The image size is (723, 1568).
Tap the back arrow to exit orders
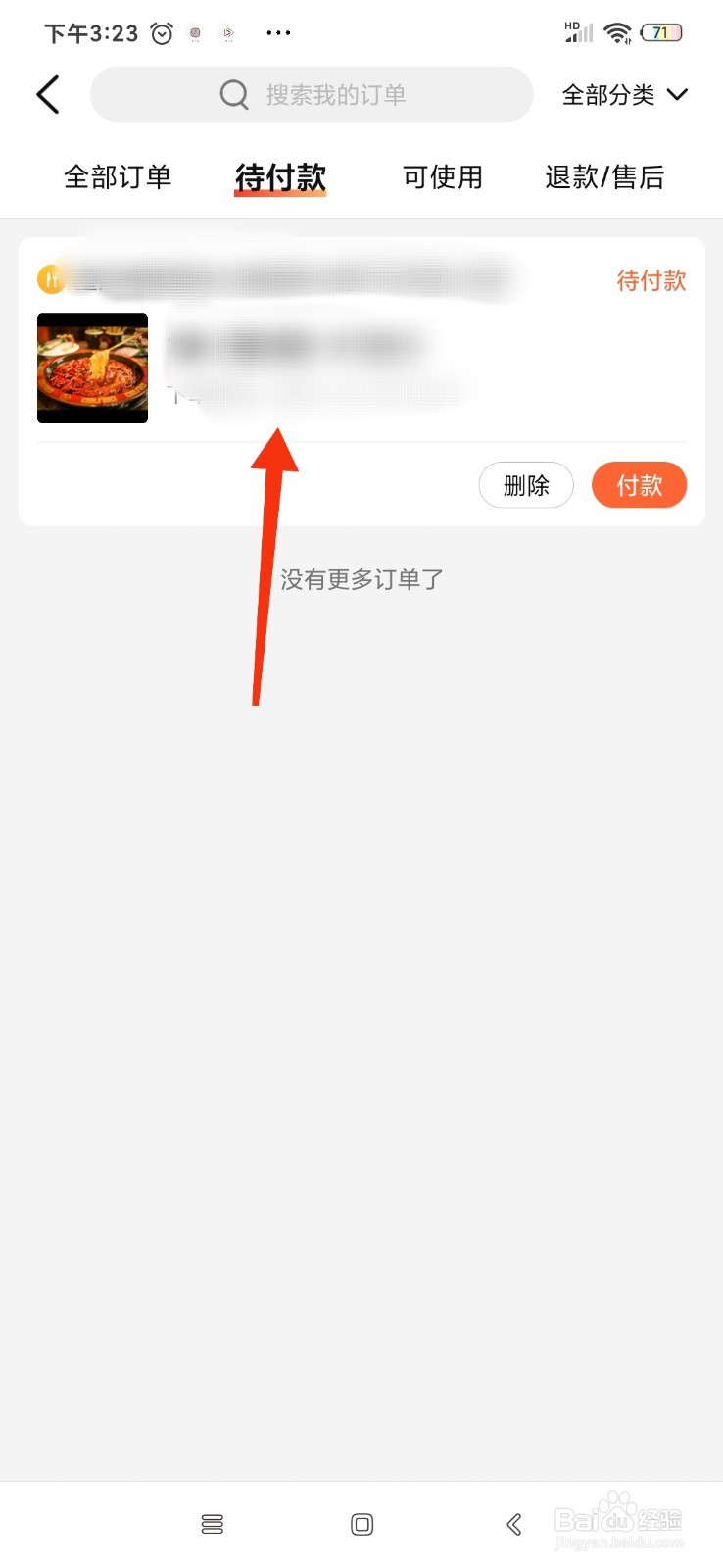[48, 94]
